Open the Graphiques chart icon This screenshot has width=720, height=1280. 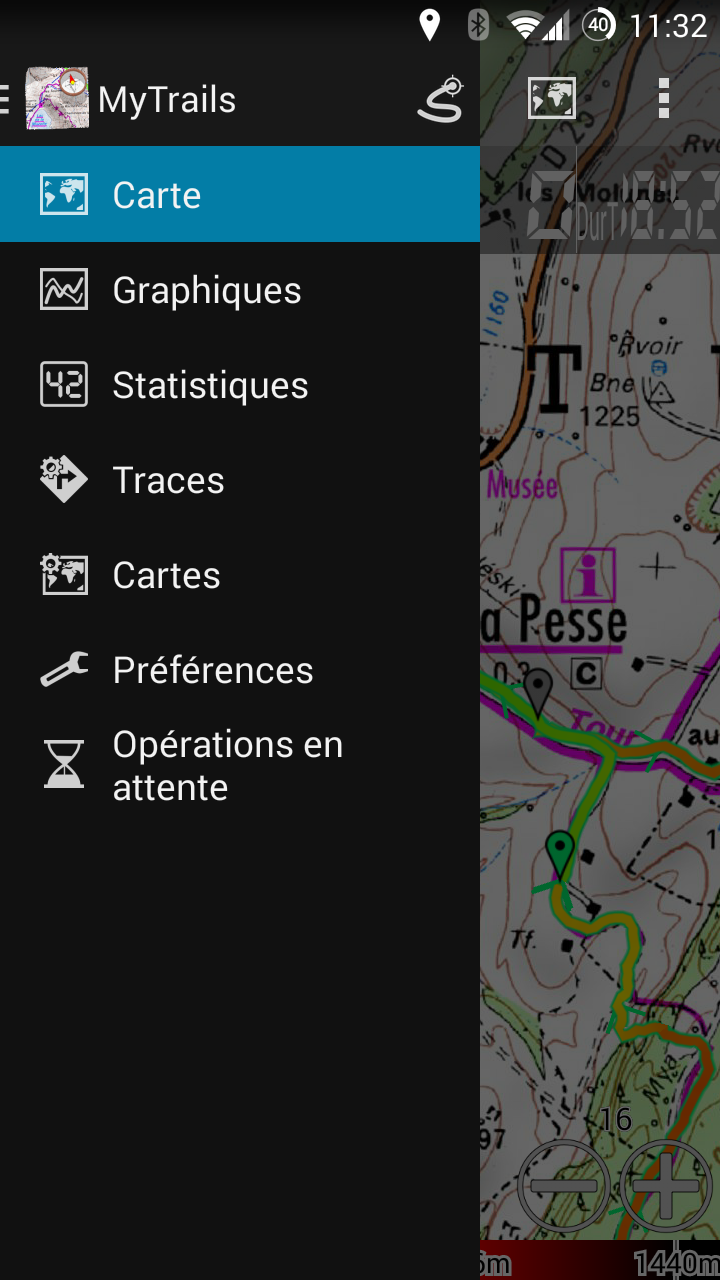[x=62, y=289]
